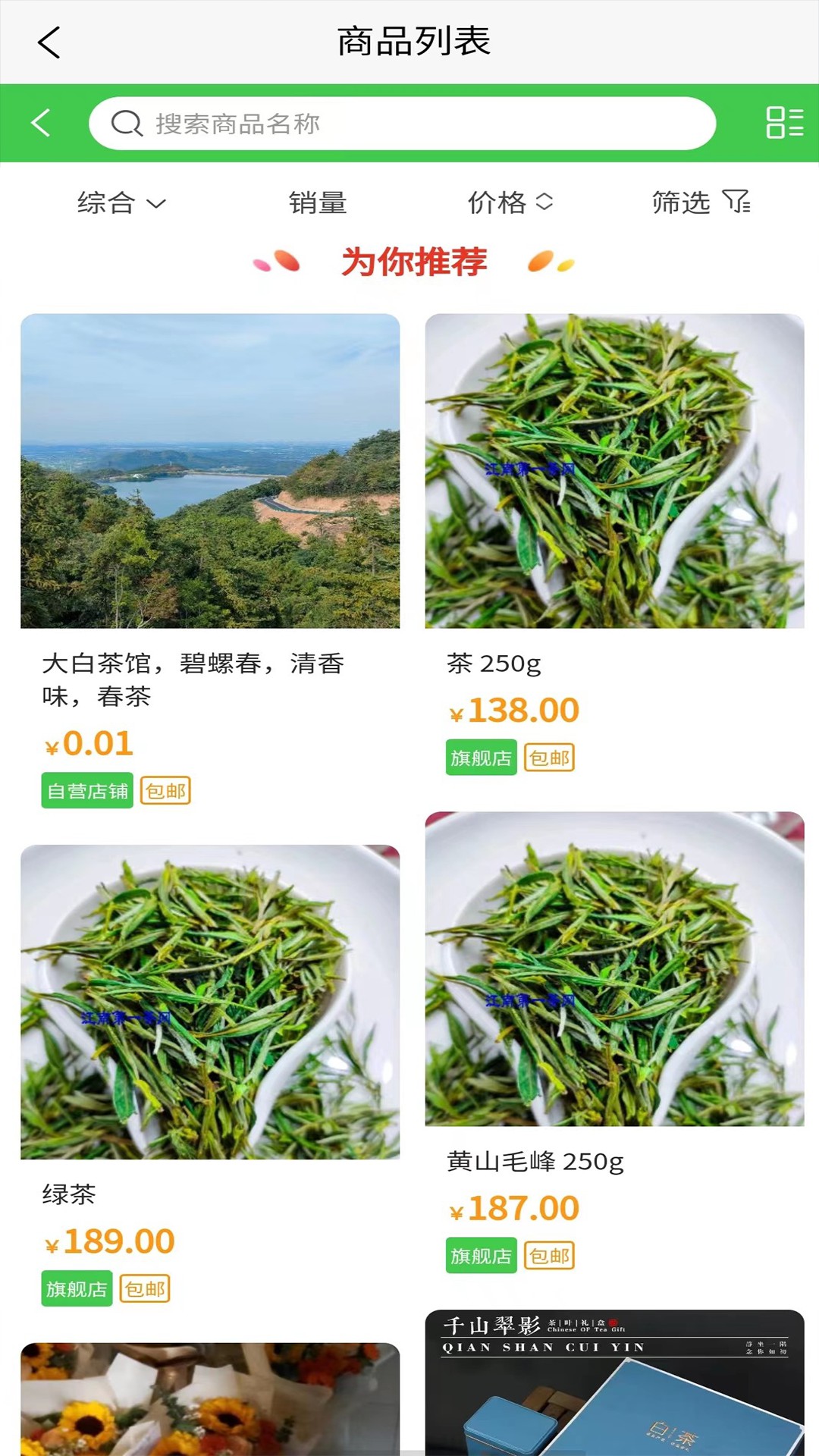Click the ¥138.00 price of 茶 250g
The image size is (819, 1456).
point(513,710)
